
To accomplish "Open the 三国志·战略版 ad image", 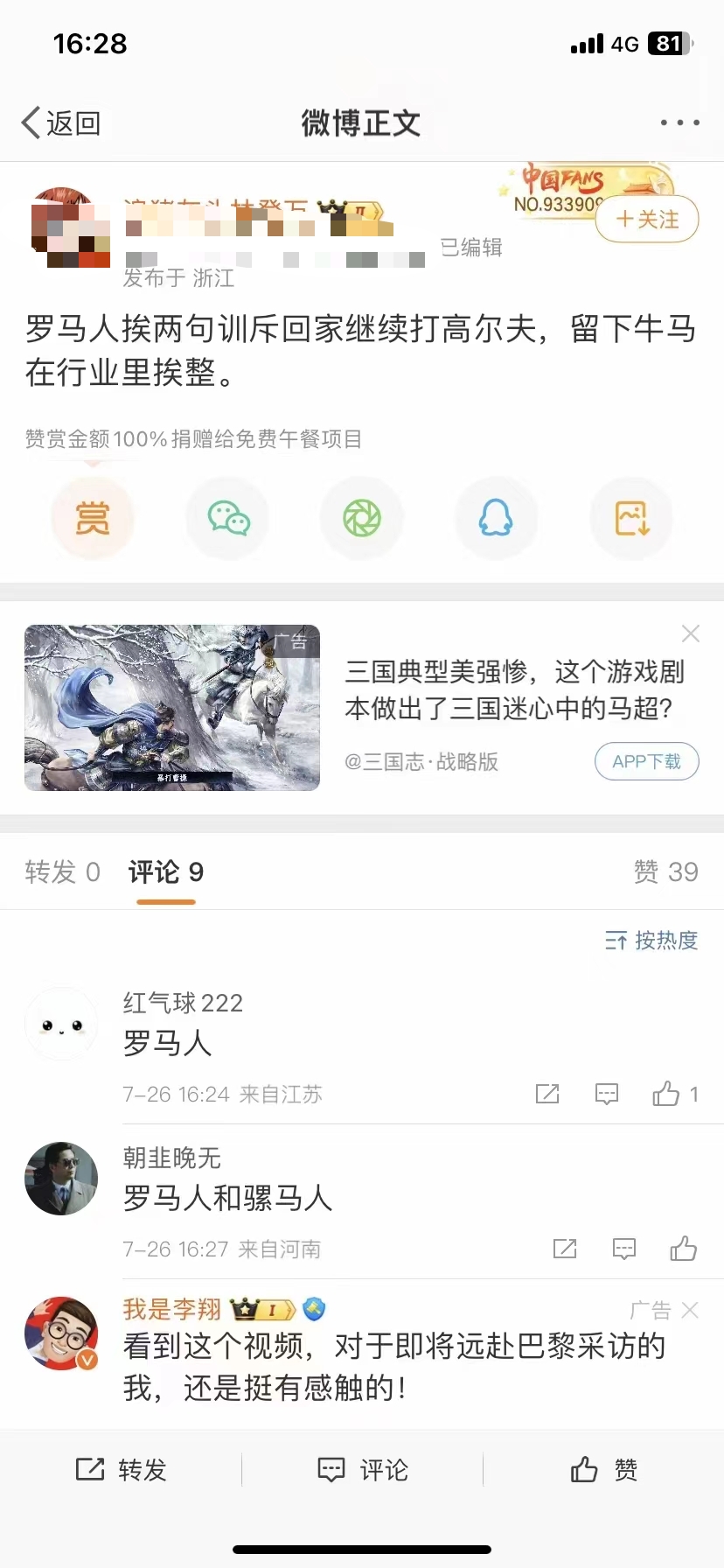I will click(x=172, y=708).
